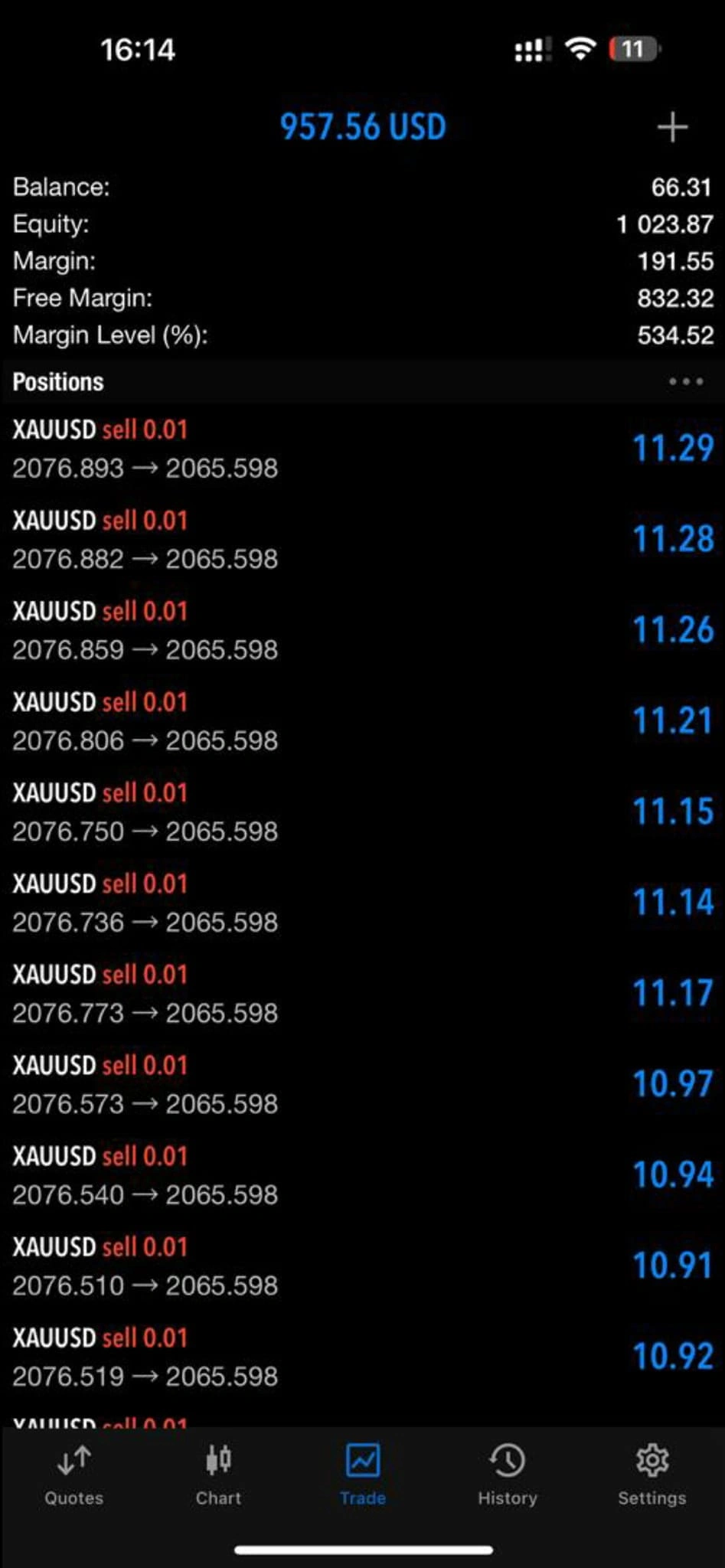The width and height of the screenshot is (725, 1568).
Task: Open the position showing 11.14 profit
Action: pyautogui.click(x=362, y=903)
